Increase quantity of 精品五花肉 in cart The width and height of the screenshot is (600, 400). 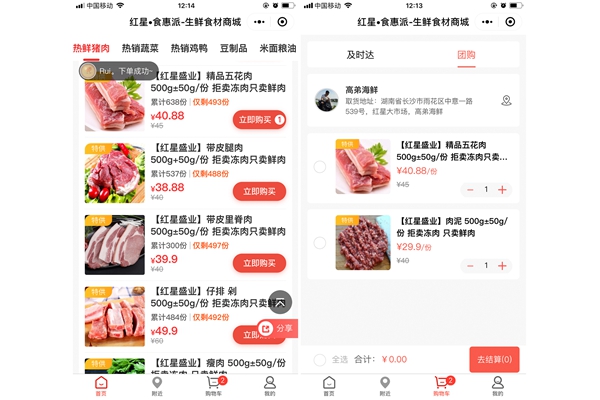tap(502, 189)
